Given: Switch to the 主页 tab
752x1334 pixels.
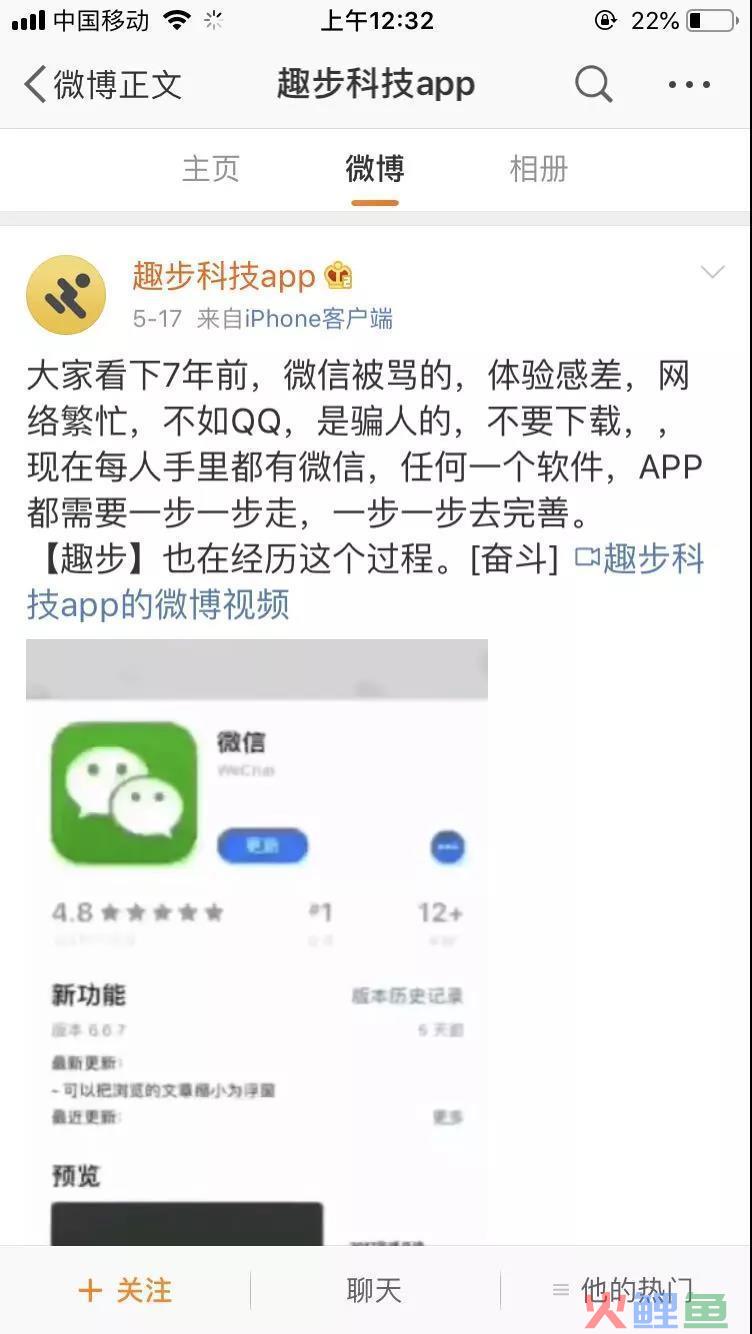Looking at the screenshot, I should point(211,169).
